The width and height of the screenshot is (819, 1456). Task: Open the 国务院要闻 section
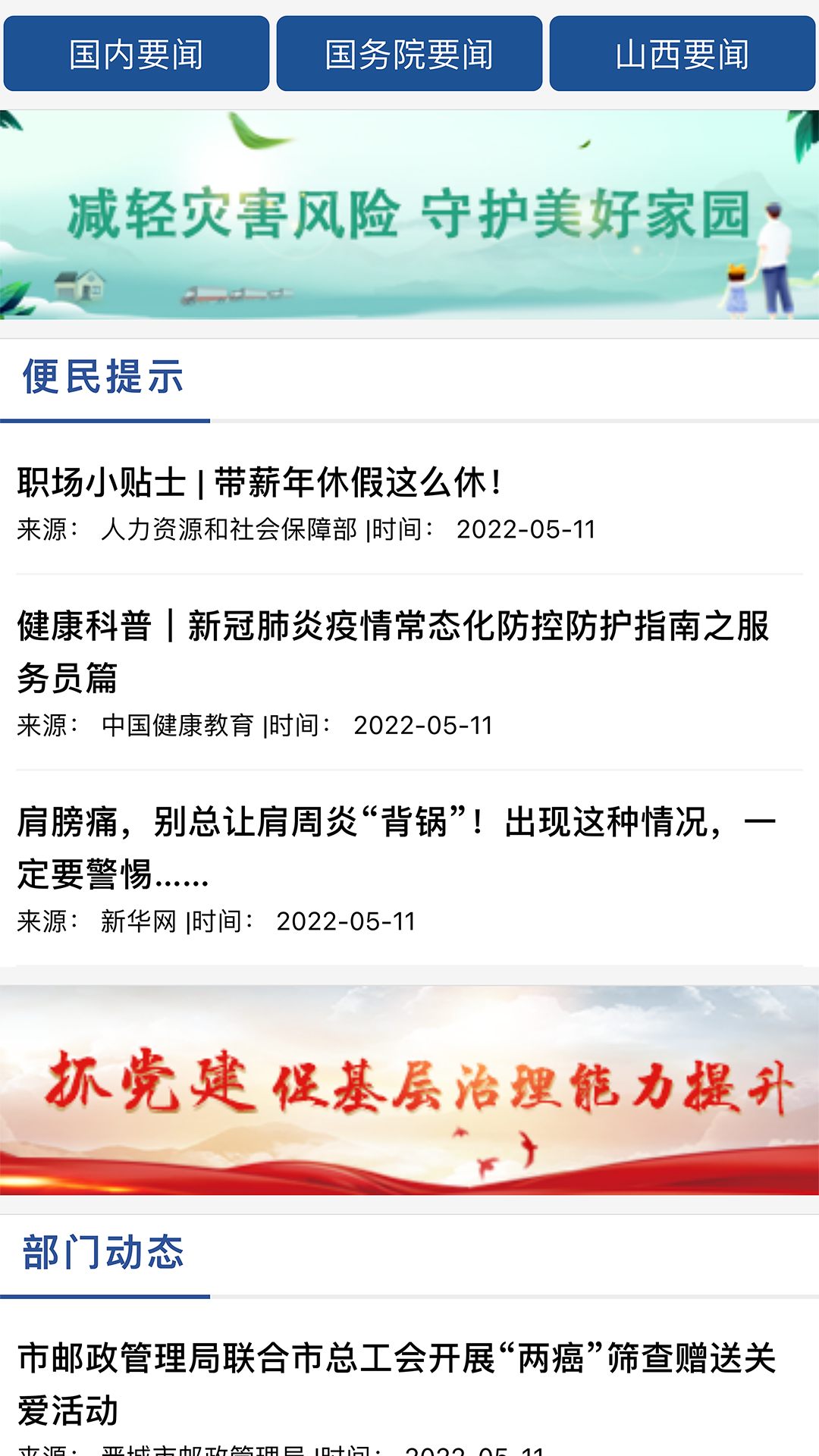(409, 54)
